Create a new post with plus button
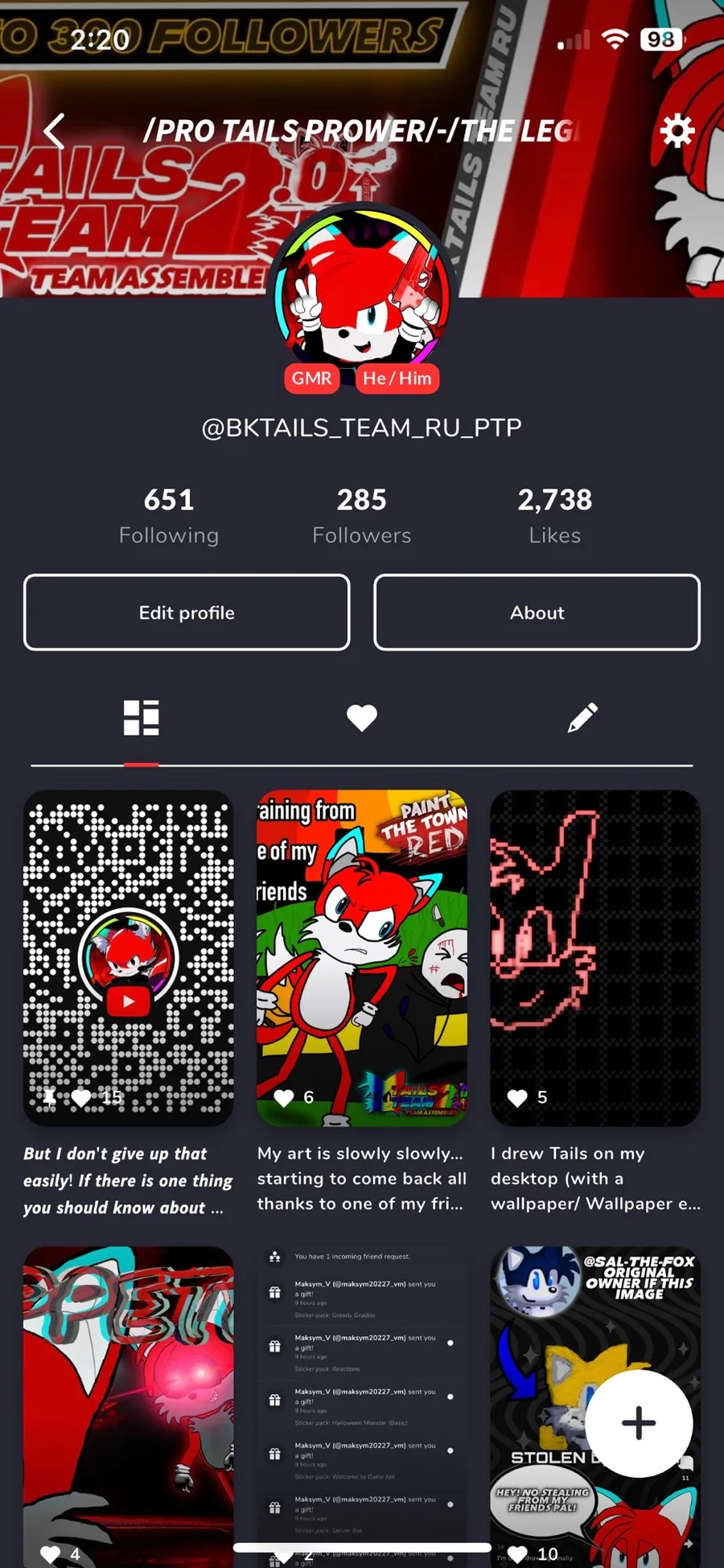724x1568 pixels. click(639, 1422)
